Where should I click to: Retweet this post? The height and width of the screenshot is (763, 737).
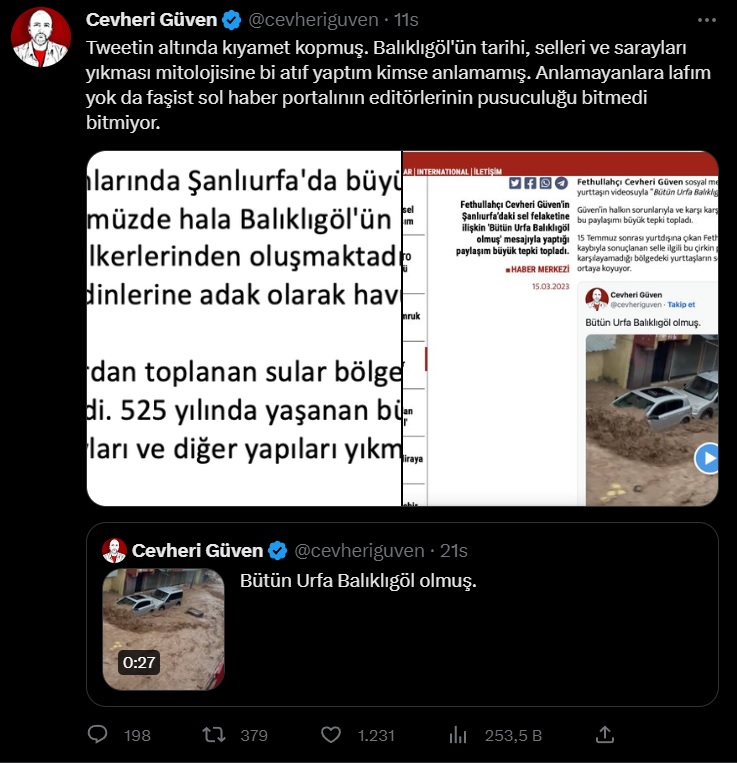(214, 735)
